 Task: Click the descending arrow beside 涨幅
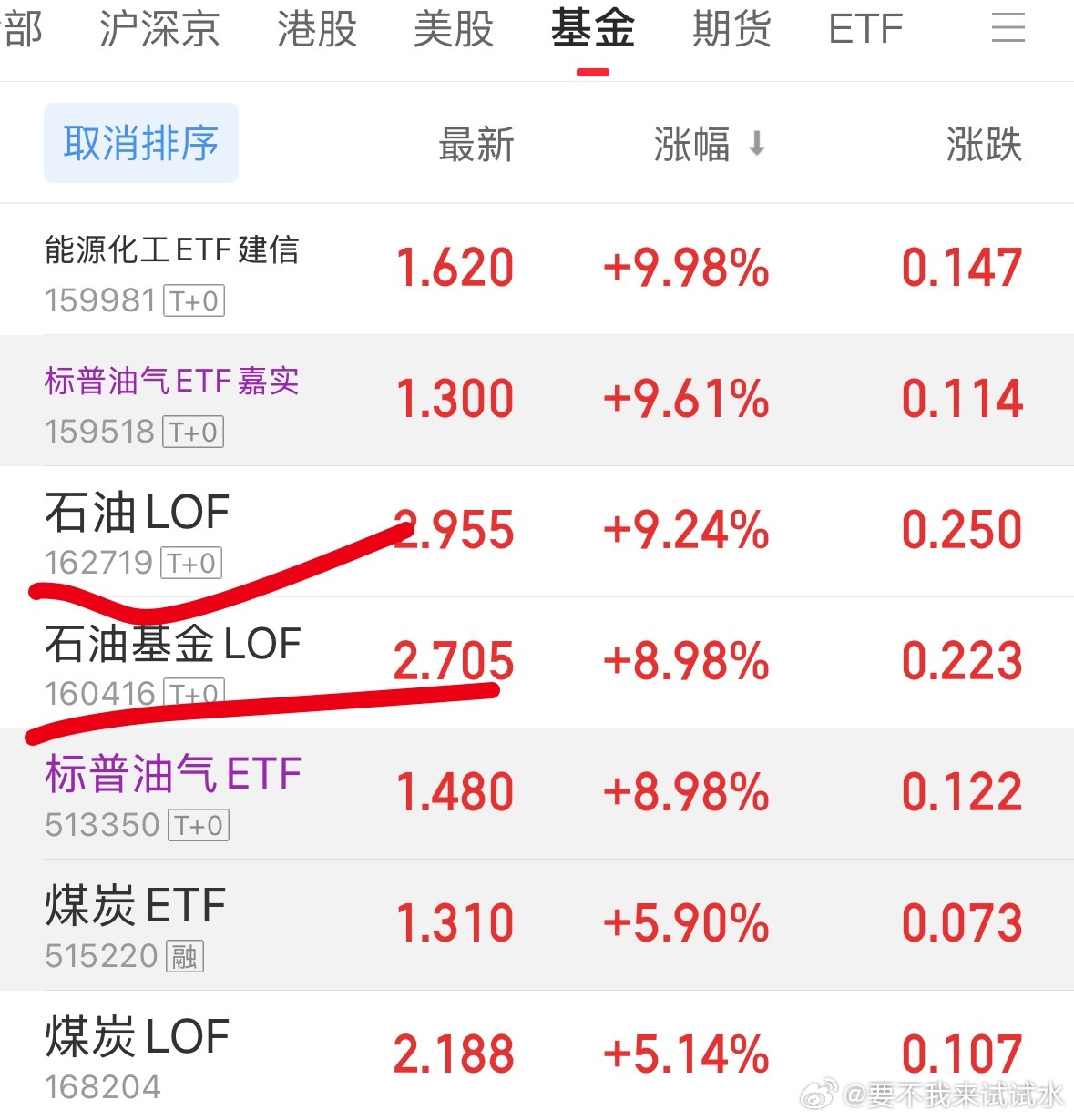pos(757,145)
